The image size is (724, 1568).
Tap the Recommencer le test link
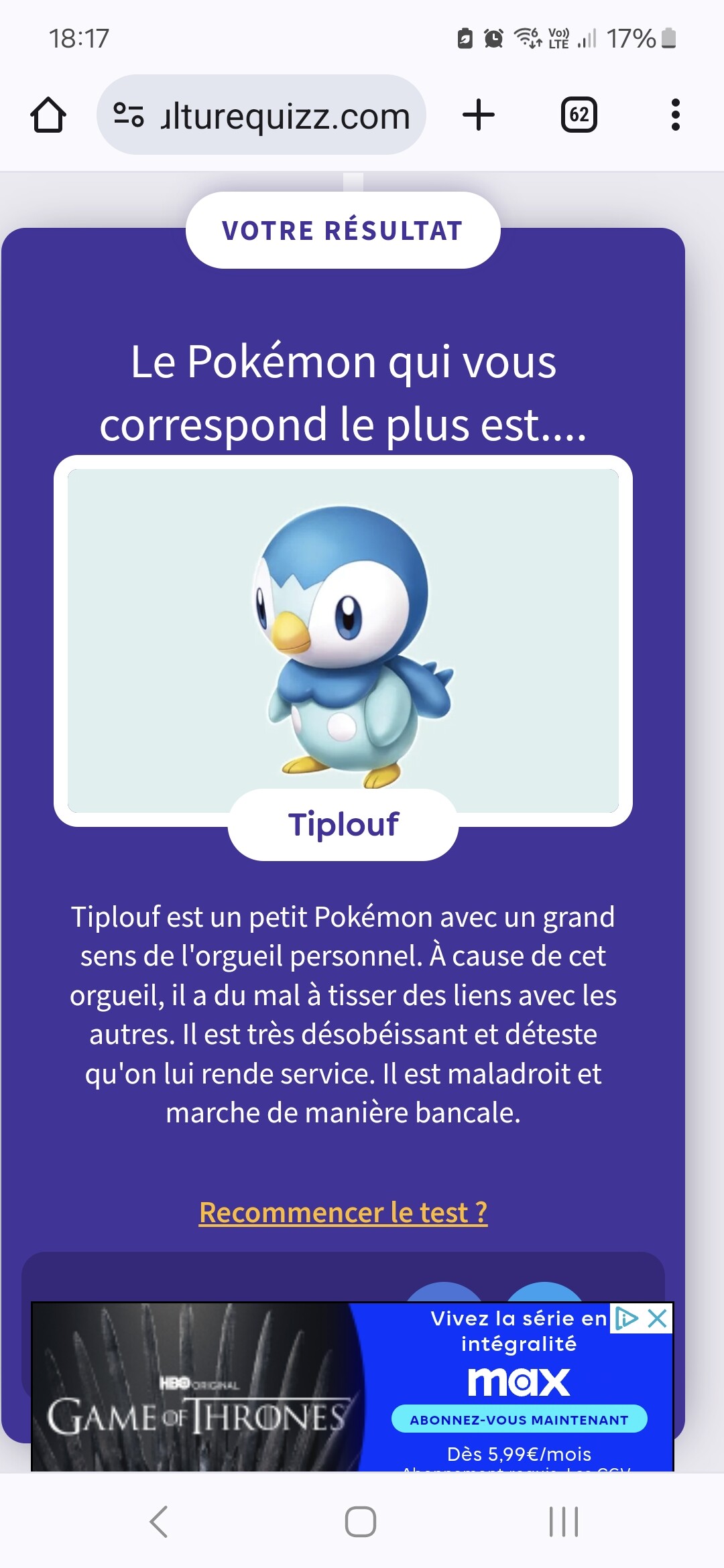tap(343, 1212)
